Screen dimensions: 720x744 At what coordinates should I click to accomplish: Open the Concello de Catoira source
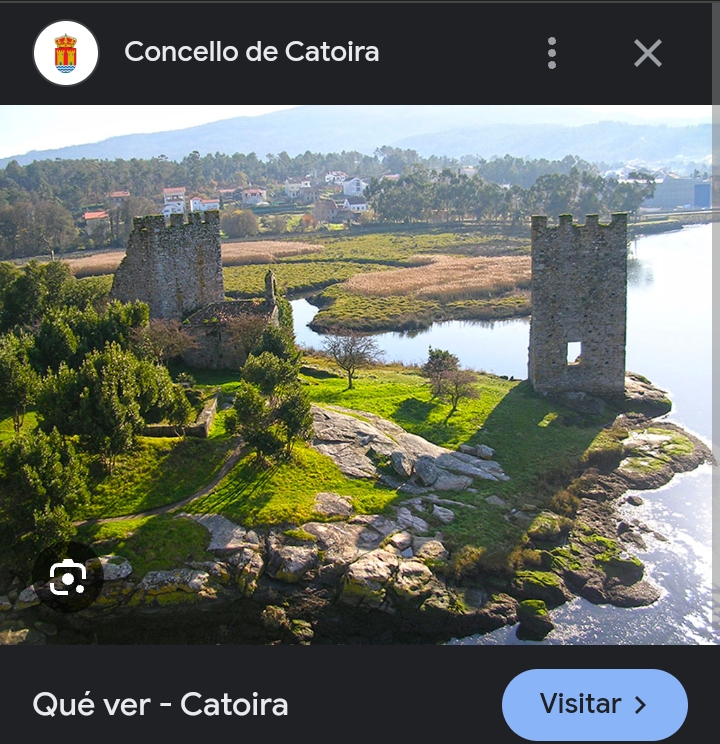coord(251,52)
